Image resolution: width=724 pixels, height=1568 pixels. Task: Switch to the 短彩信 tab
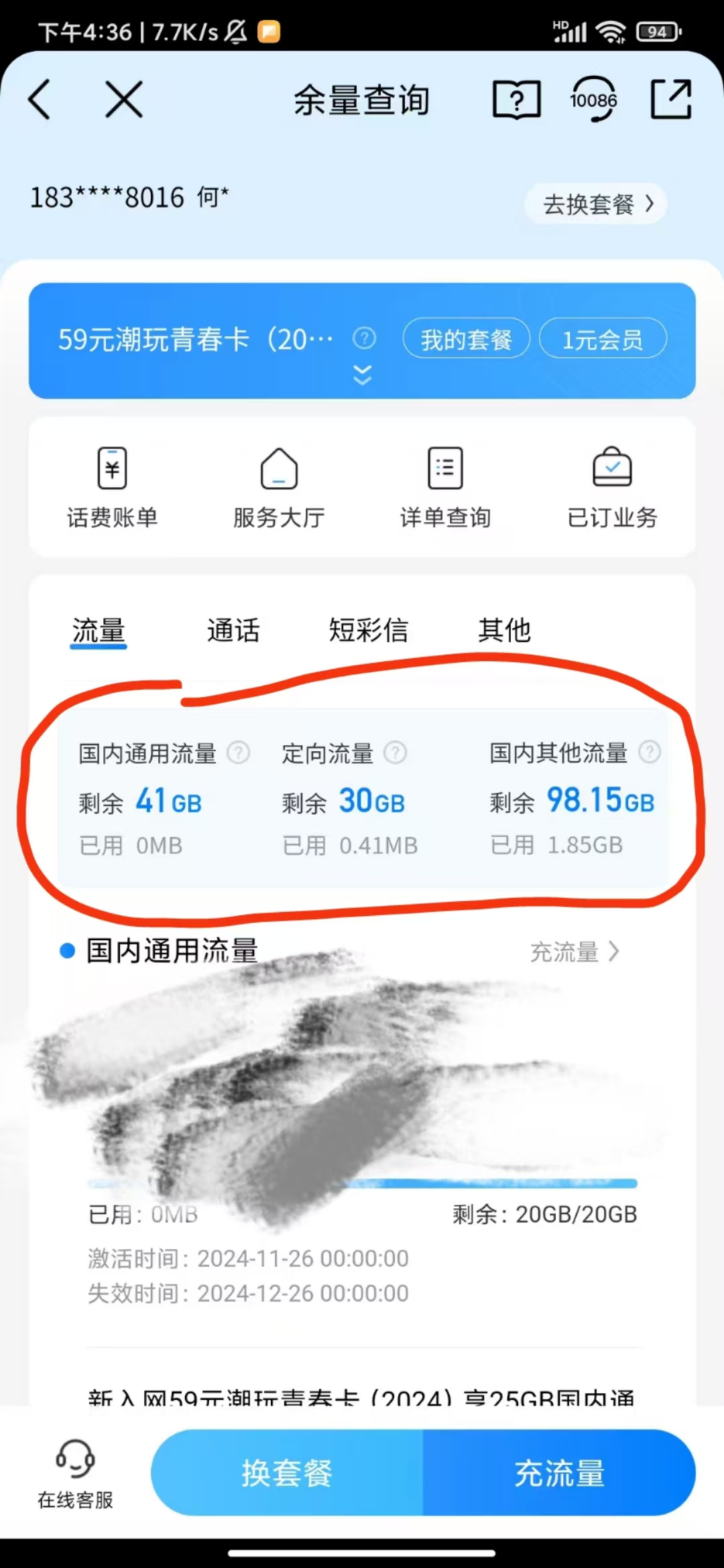point(368,631)
